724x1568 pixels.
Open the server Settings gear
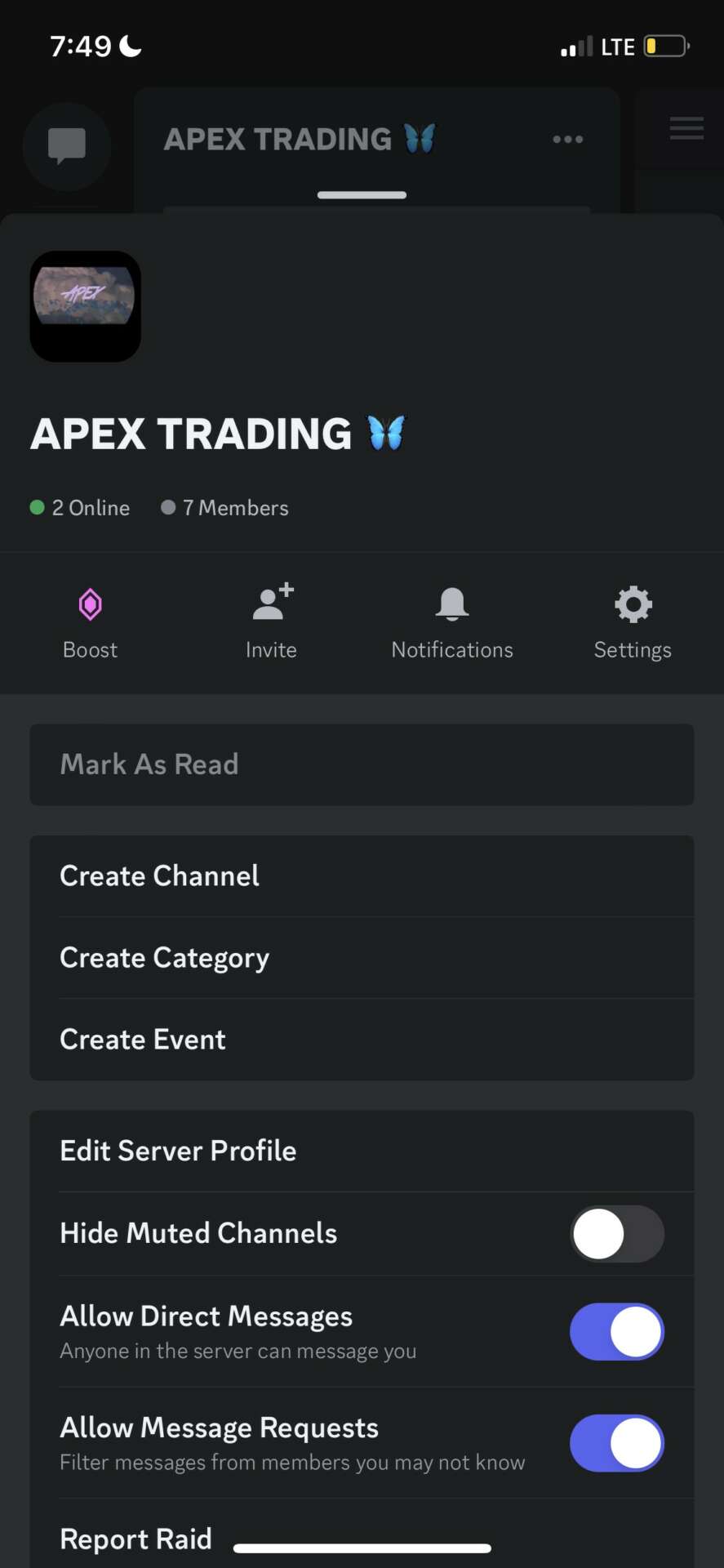click(x=633, y=622)
